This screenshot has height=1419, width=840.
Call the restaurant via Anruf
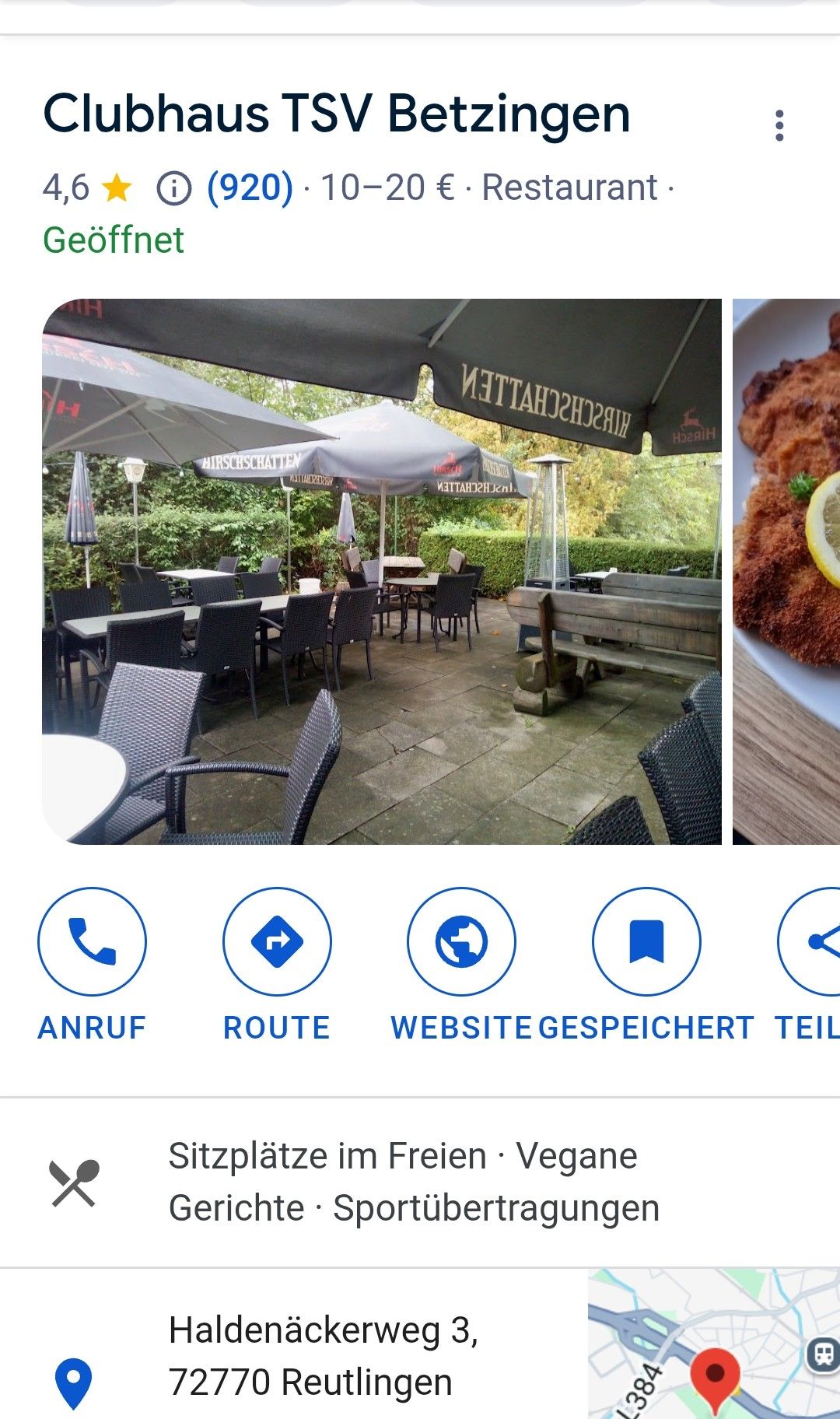coord(92,941)
